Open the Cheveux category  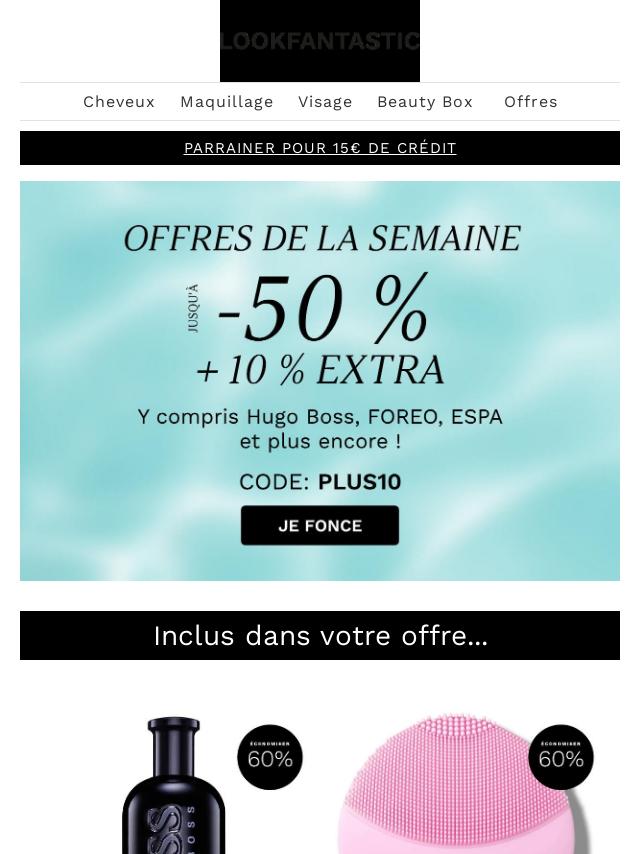119,102
